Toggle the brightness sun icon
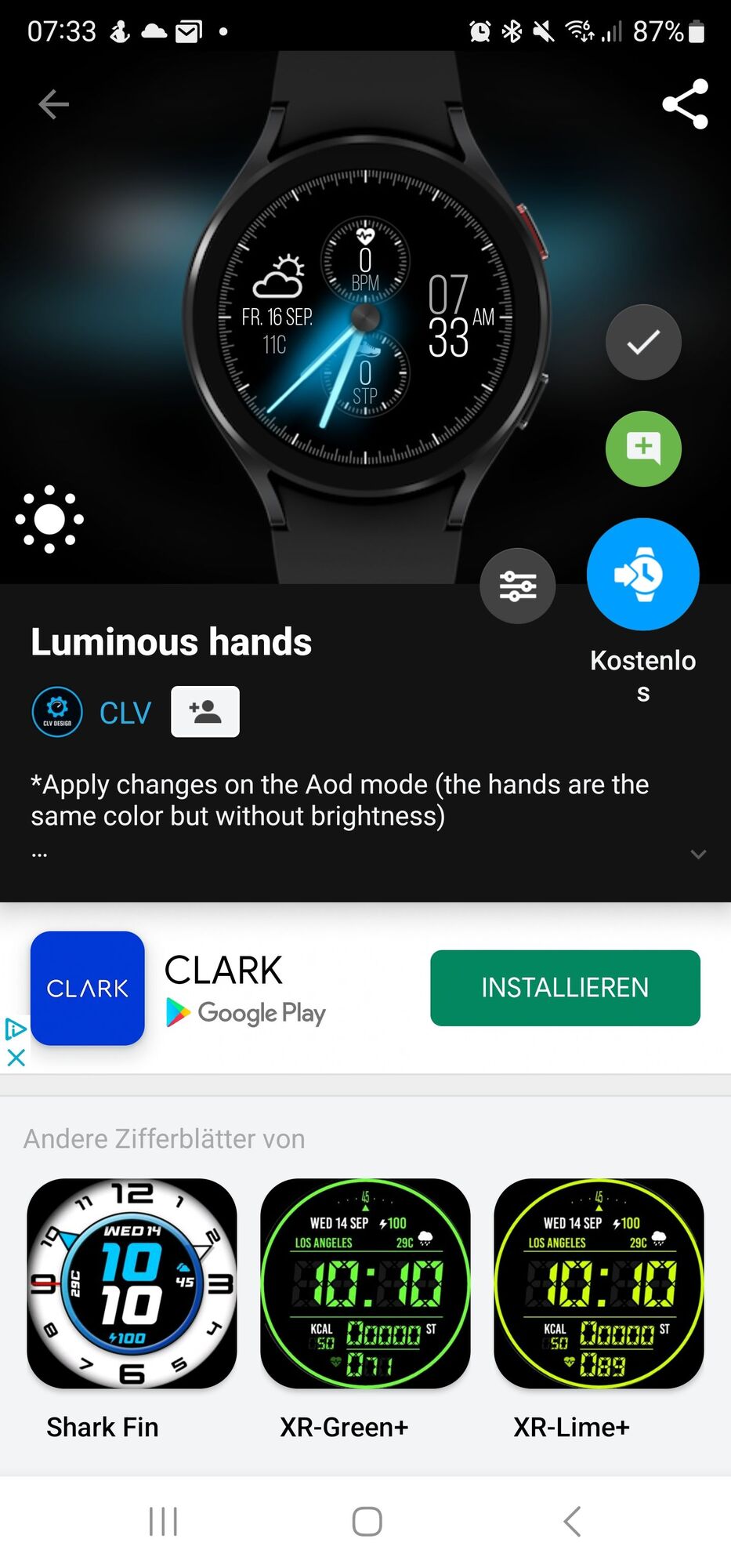 [49, 519]
